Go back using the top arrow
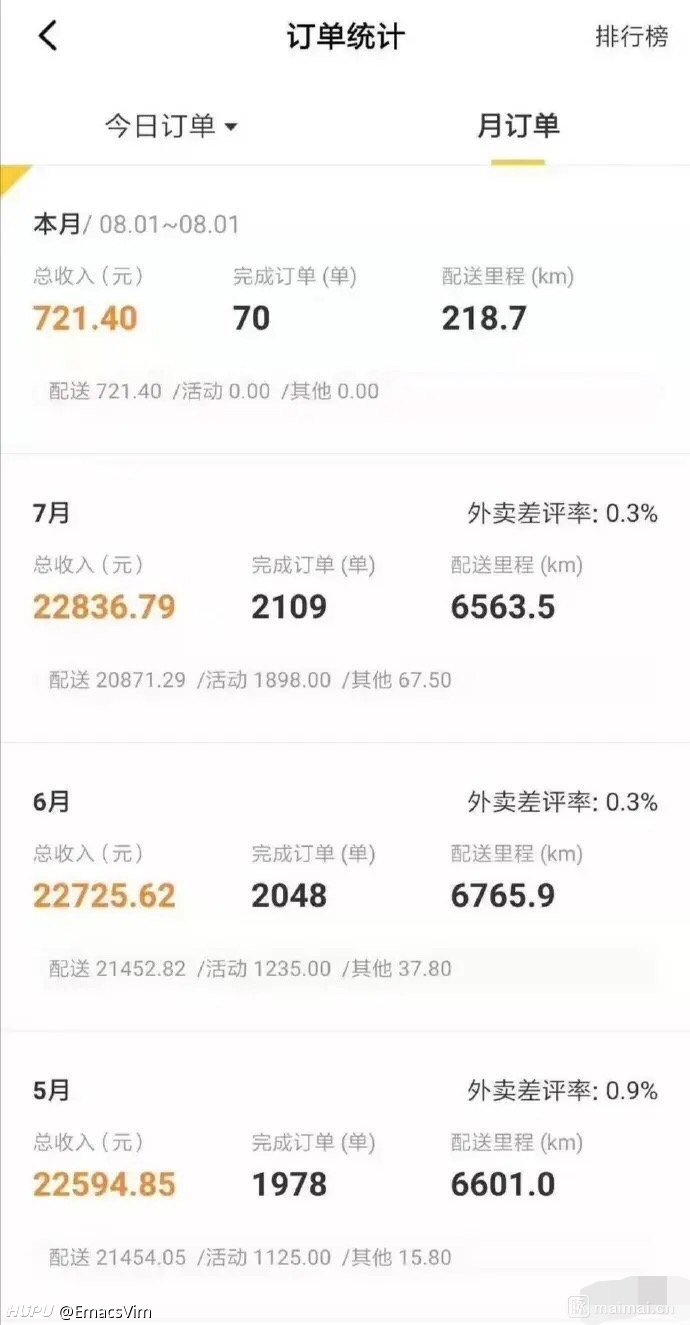690x1325 pixels. [x=47, y=36]
